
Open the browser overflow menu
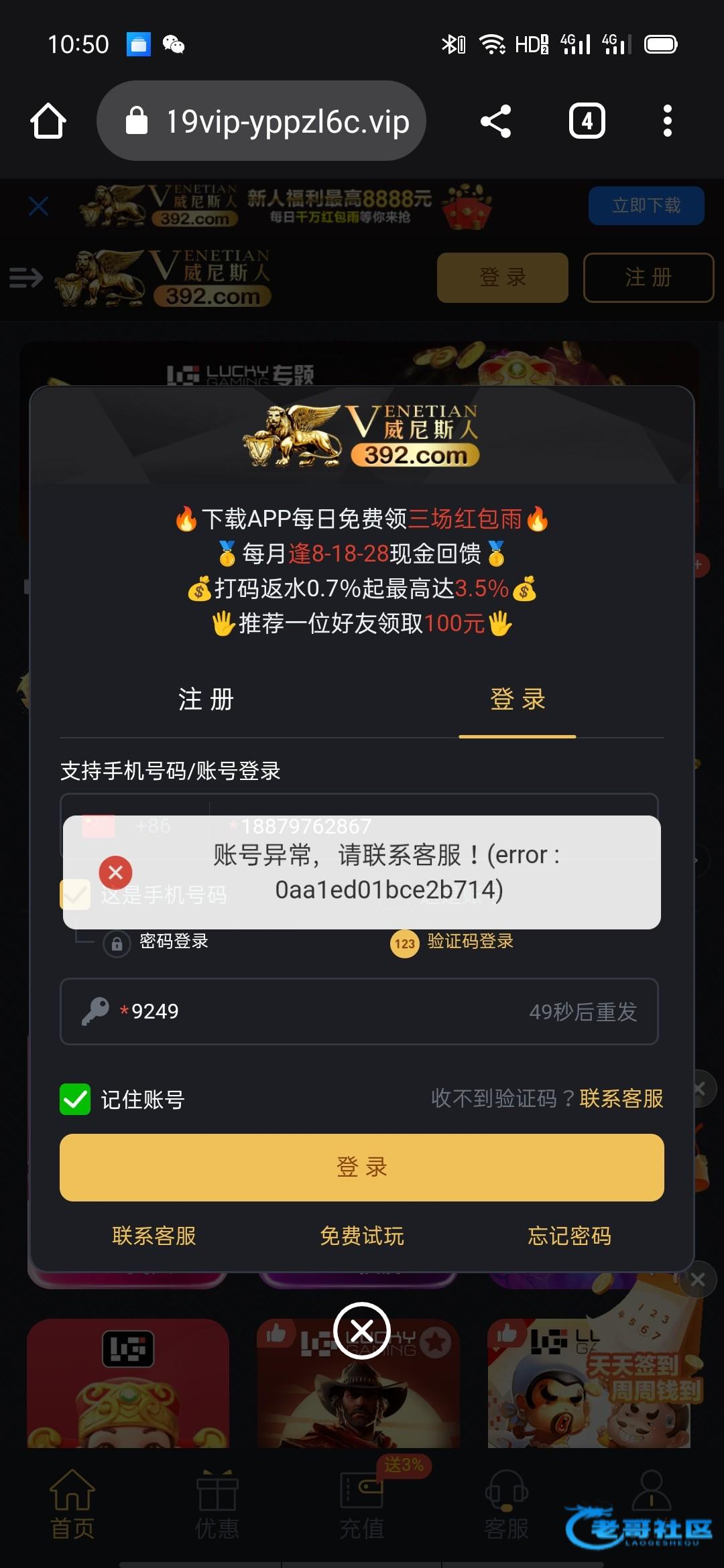click(667, 121)
